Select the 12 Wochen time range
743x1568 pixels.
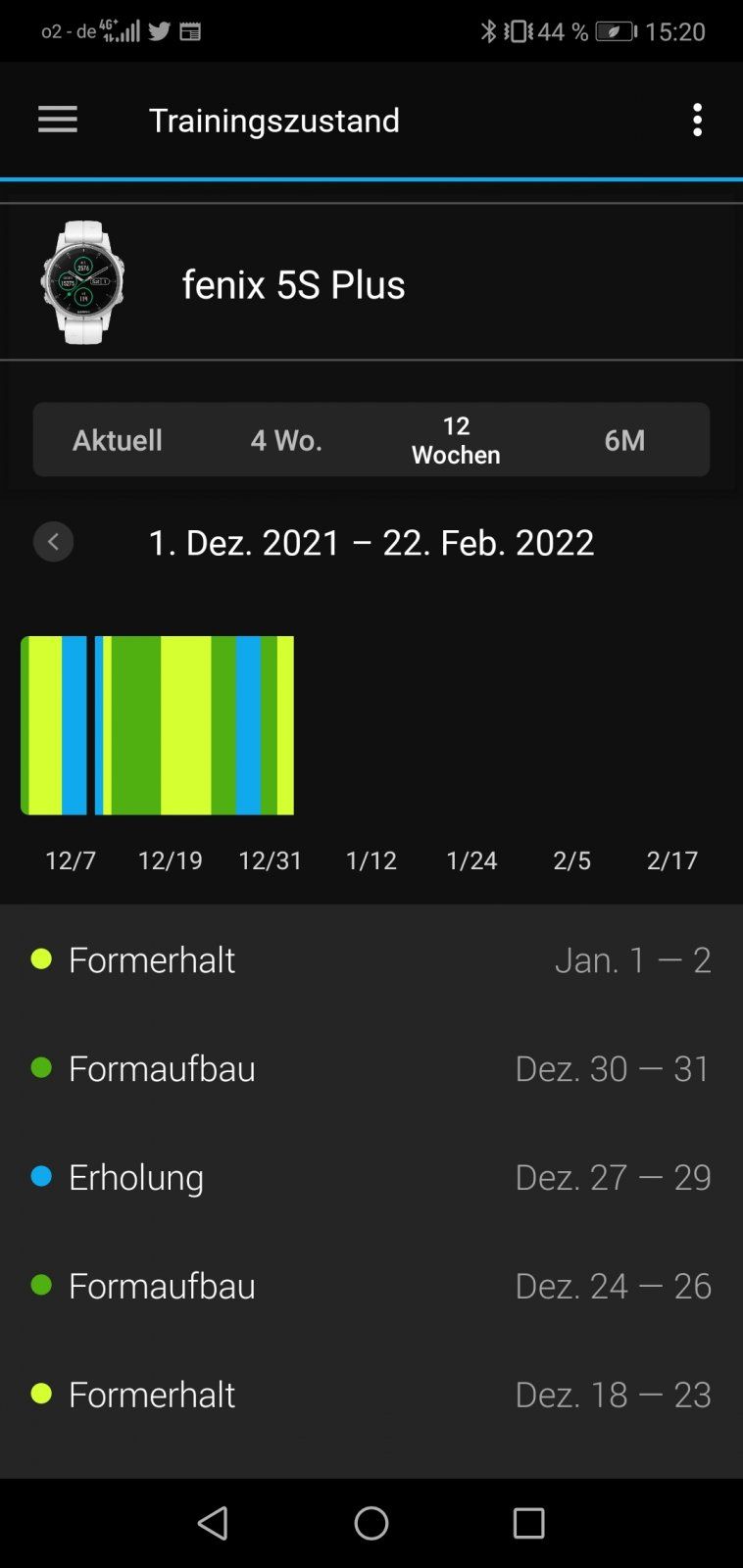point(456,440)
